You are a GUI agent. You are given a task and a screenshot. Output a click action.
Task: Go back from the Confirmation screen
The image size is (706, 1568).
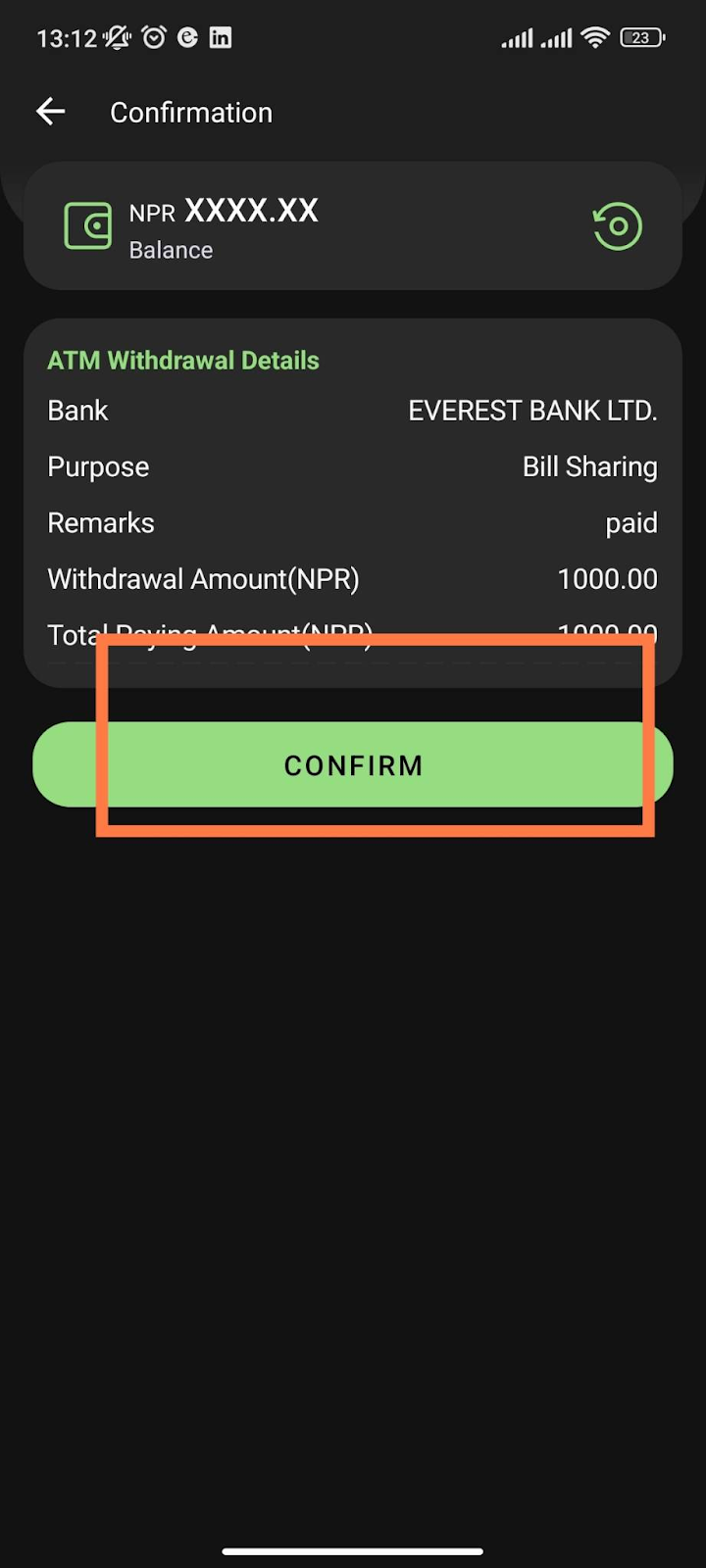coord(51,112)
